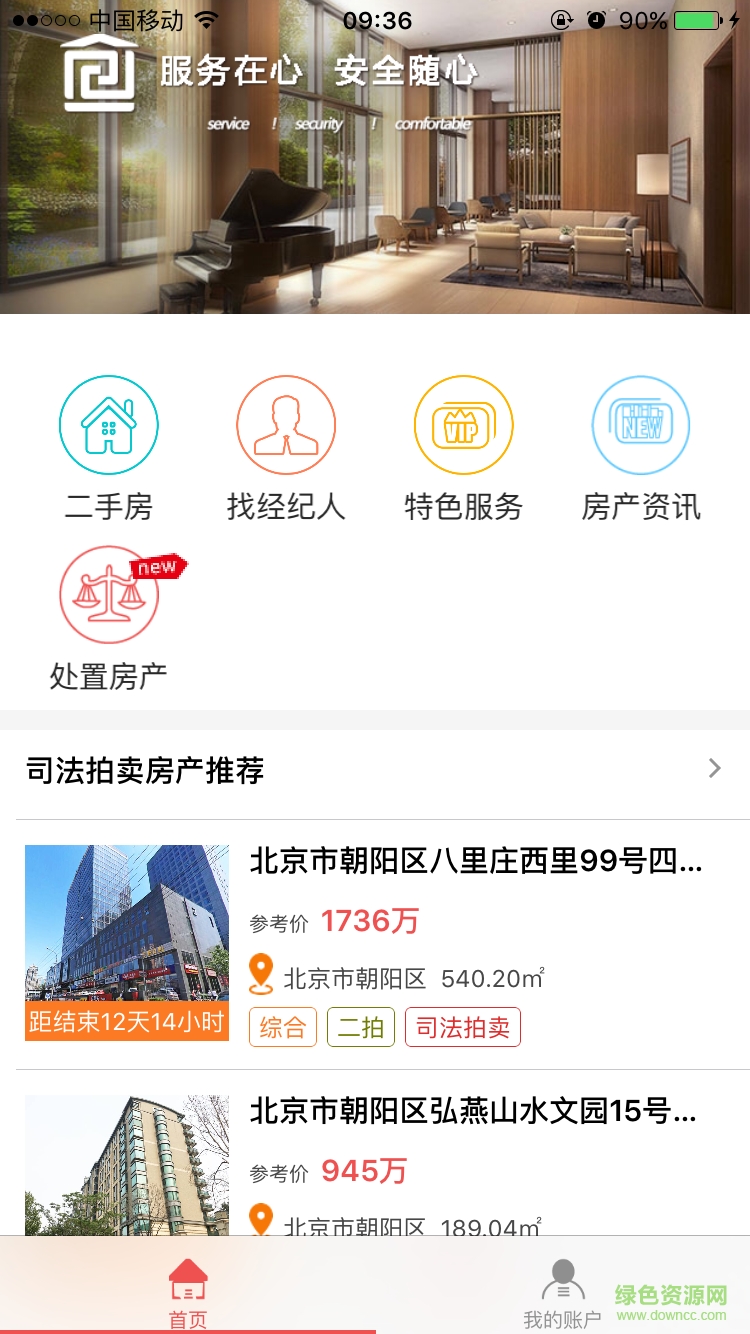Open the 二手房 second-hand house icon

point(108,424)
